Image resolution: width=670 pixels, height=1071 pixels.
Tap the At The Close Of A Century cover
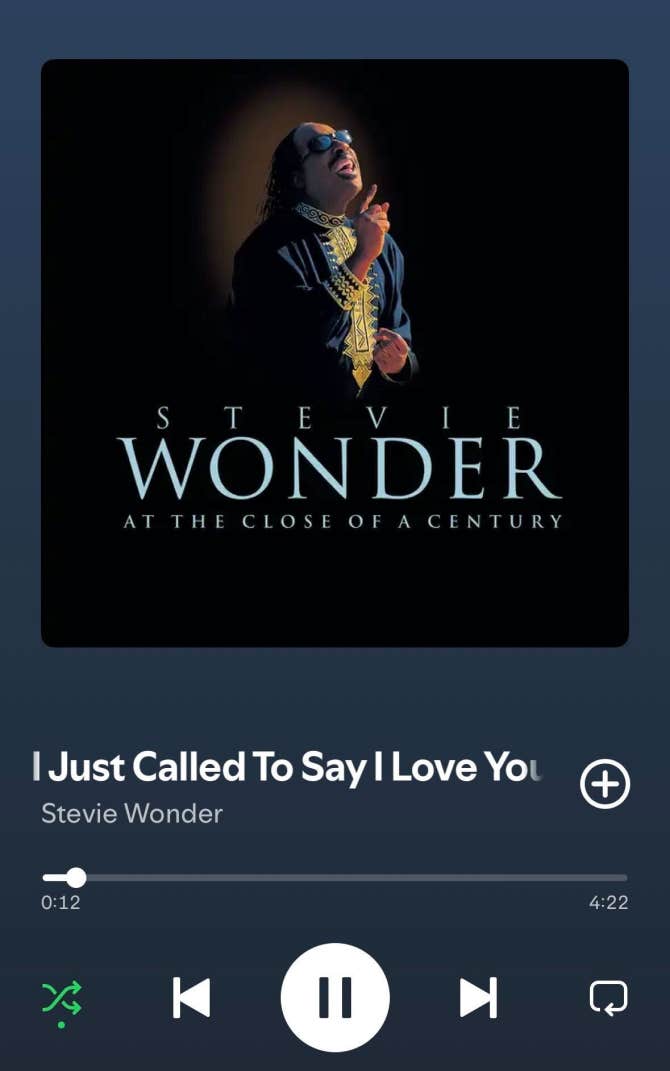coord(335,353)
